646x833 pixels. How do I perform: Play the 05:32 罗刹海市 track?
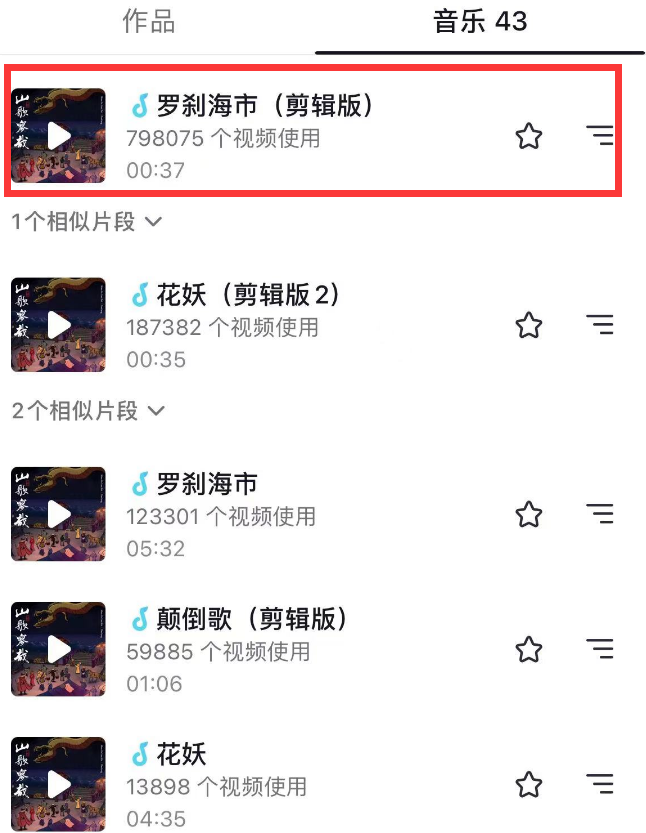tap(58, 514)
